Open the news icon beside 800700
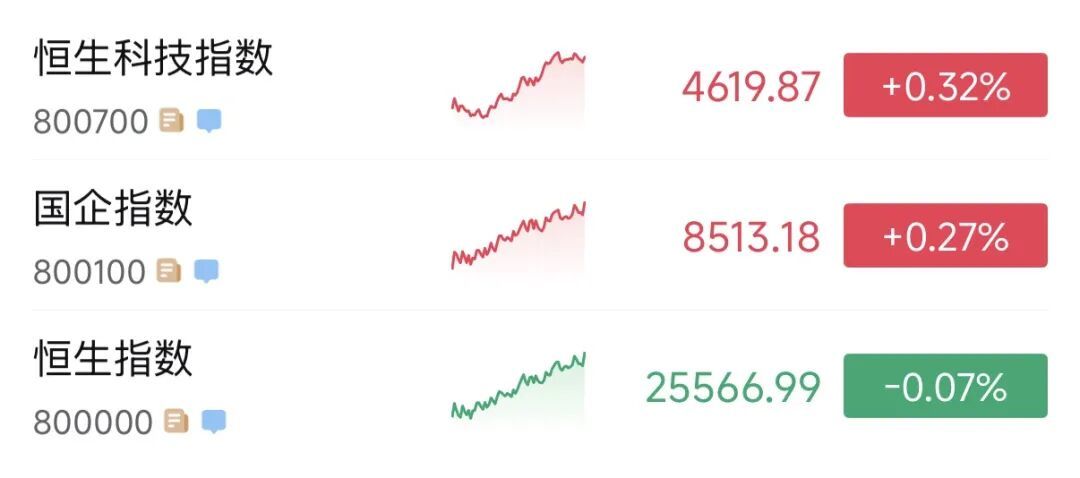This screenshot has height=478, width=1080. click(x=172, y=121)
